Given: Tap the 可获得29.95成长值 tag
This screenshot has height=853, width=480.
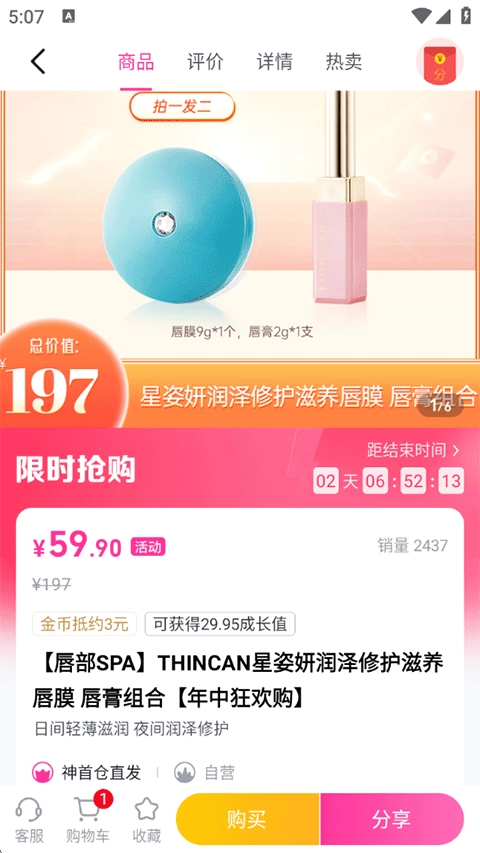Looking at the screenshot, I should pos(220,624).
